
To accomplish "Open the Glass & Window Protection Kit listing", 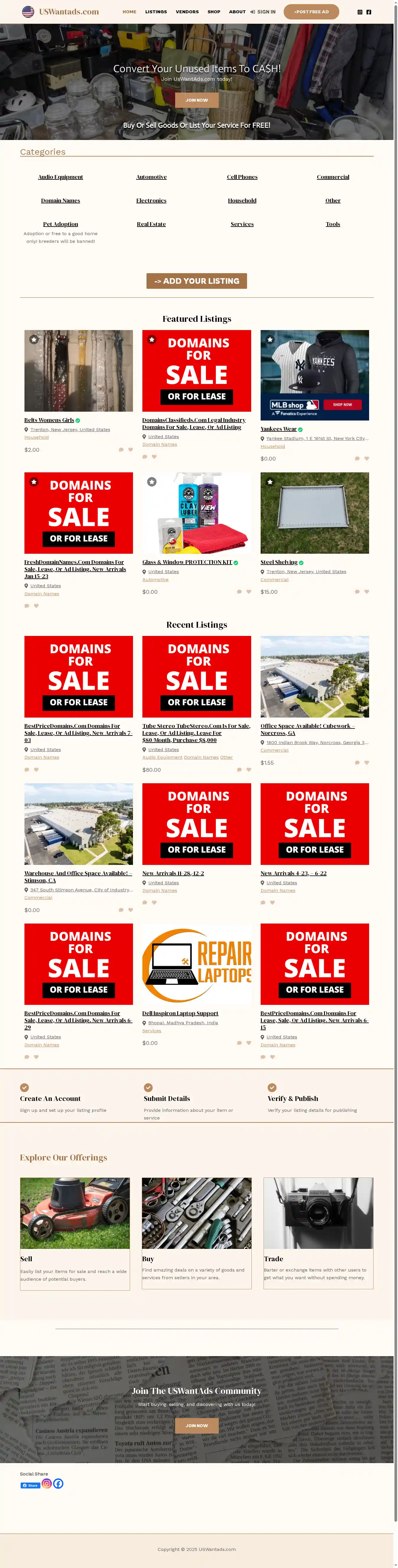I will [187, 563].
